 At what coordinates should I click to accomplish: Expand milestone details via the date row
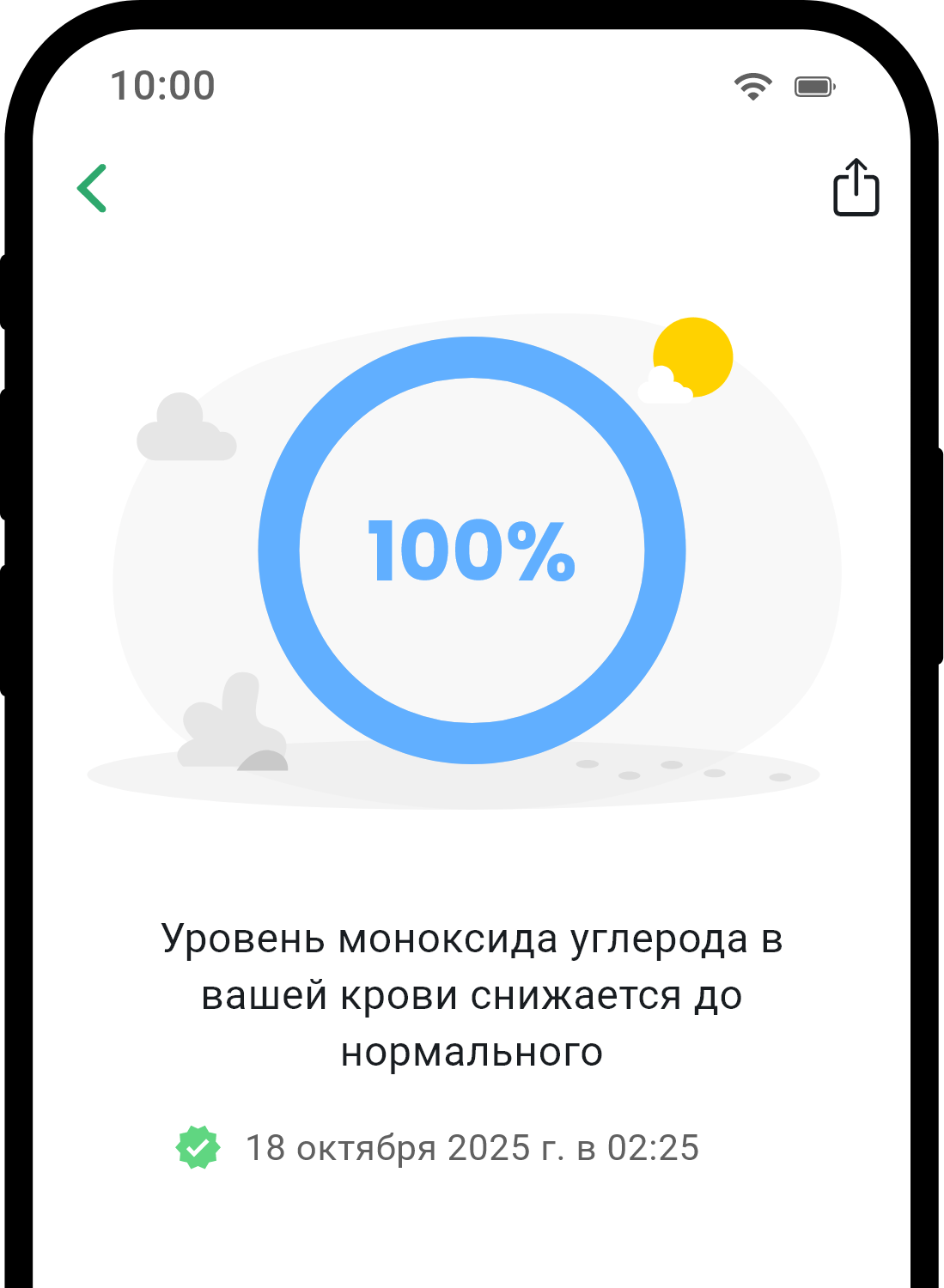pos(472,1146)
